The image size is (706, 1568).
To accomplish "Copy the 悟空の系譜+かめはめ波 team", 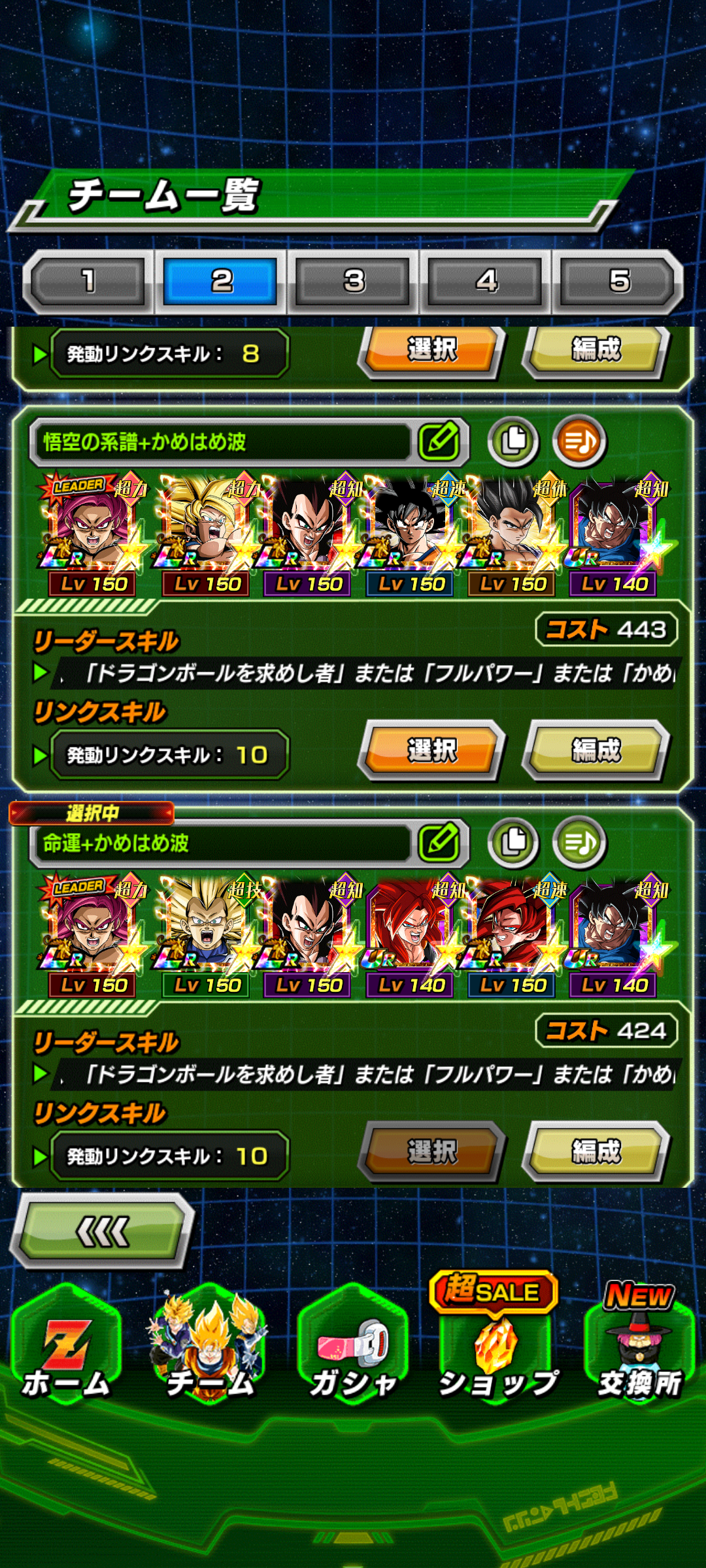I will [513, 441].
